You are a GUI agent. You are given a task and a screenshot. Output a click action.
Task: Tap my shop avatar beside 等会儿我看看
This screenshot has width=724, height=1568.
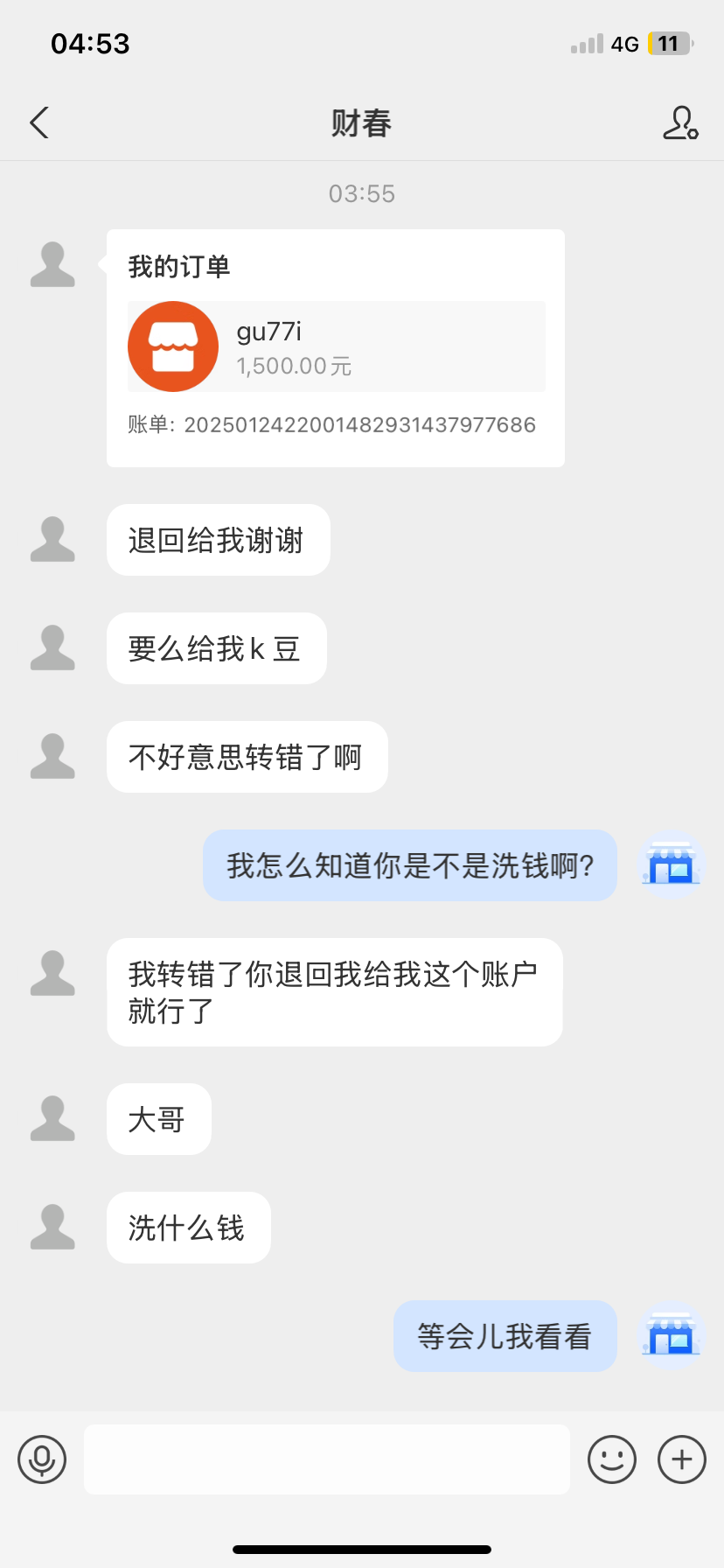[x=672, y=1335]
